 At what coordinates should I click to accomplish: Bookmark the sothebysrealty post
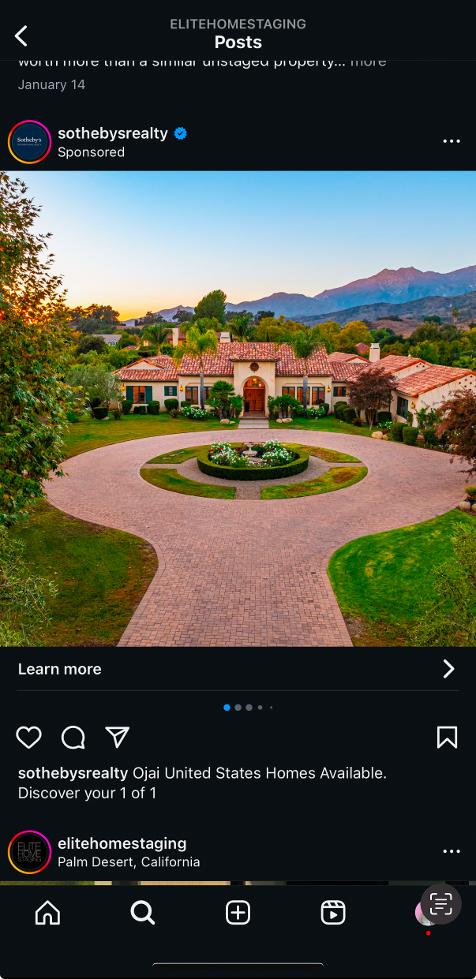coord(447,737)
